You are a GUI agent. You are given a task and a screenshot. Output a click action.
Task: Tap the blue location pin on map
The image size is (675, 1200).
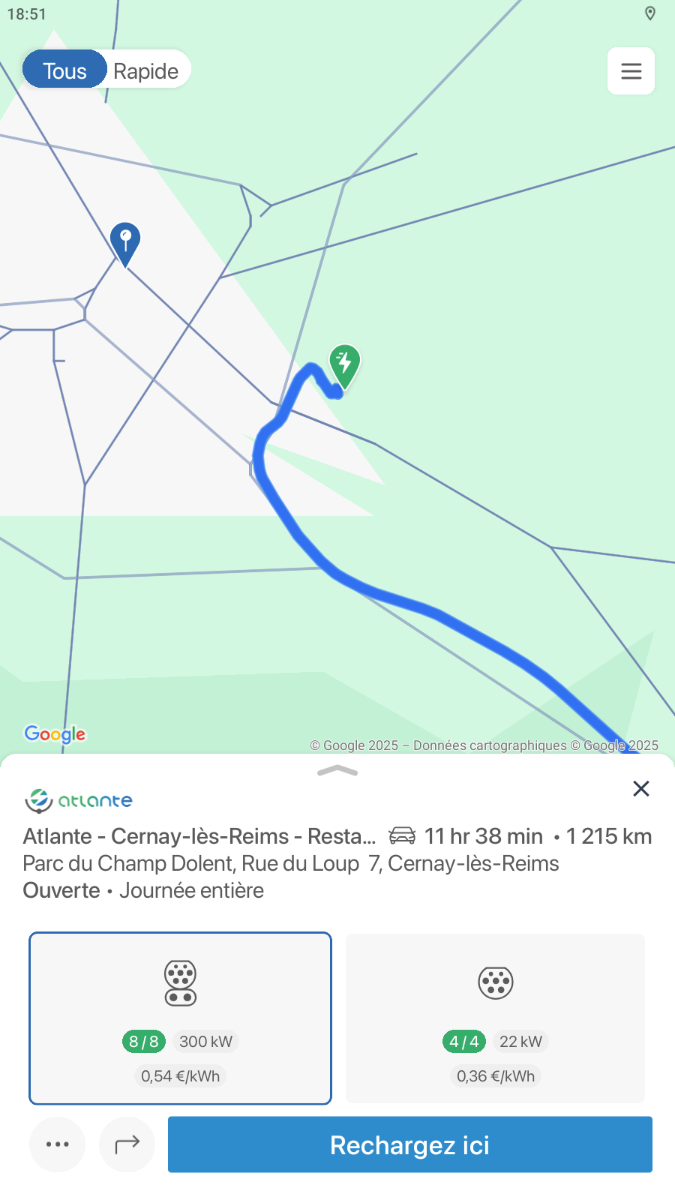point(125,244)
